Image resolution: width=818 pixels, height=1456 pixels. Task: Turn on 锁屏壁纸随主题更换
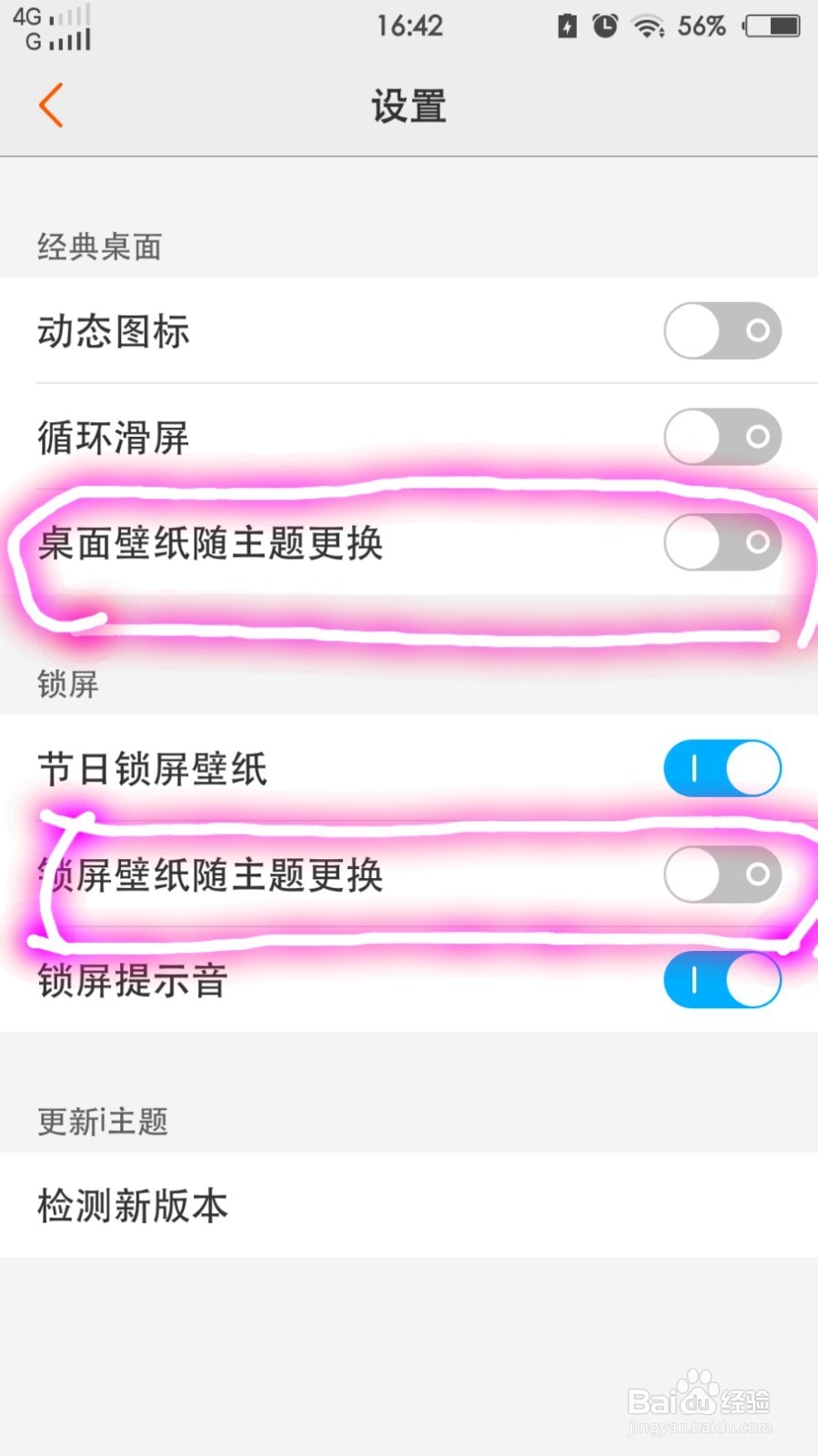click(x=722, y=874)
